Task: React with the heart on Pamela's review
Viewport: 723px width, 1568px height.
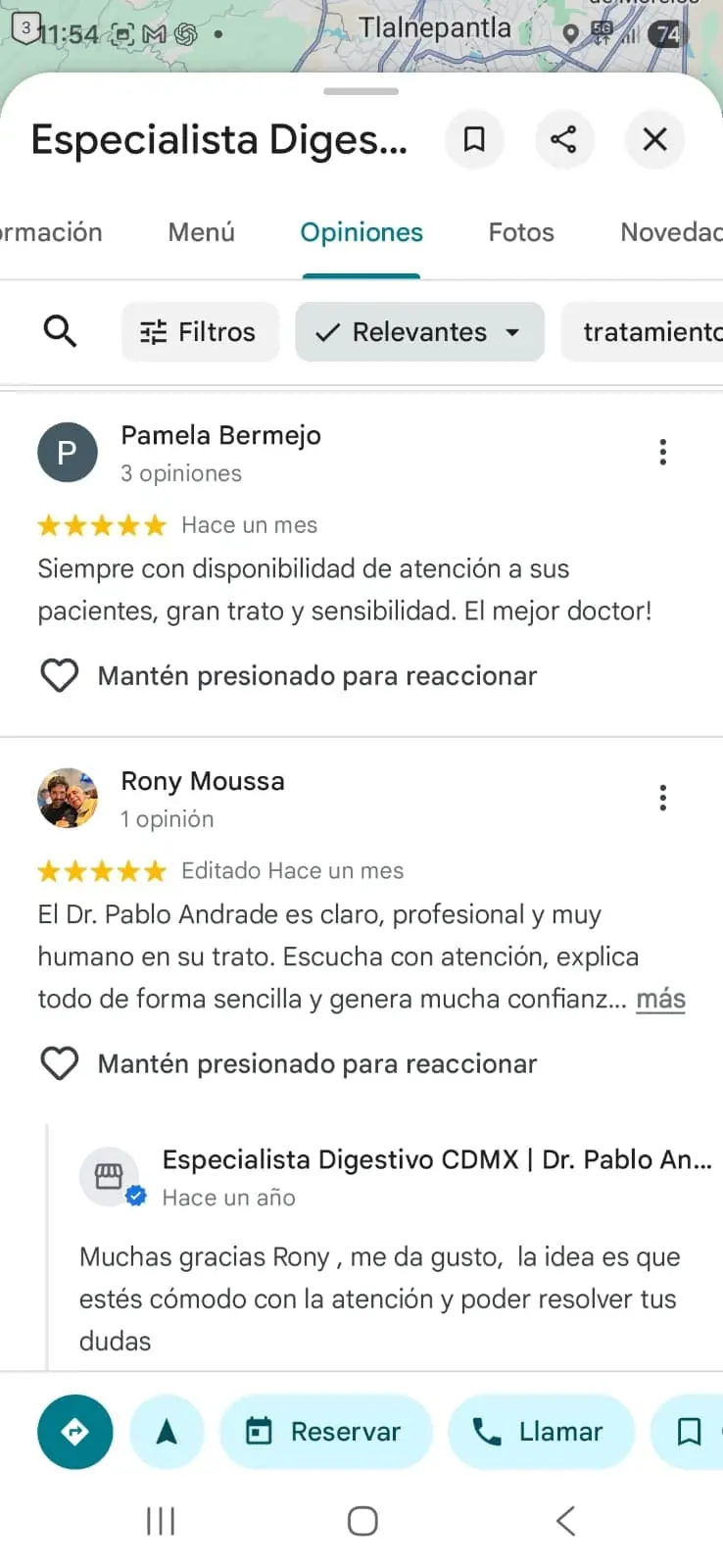Action: tap(59, 675)
